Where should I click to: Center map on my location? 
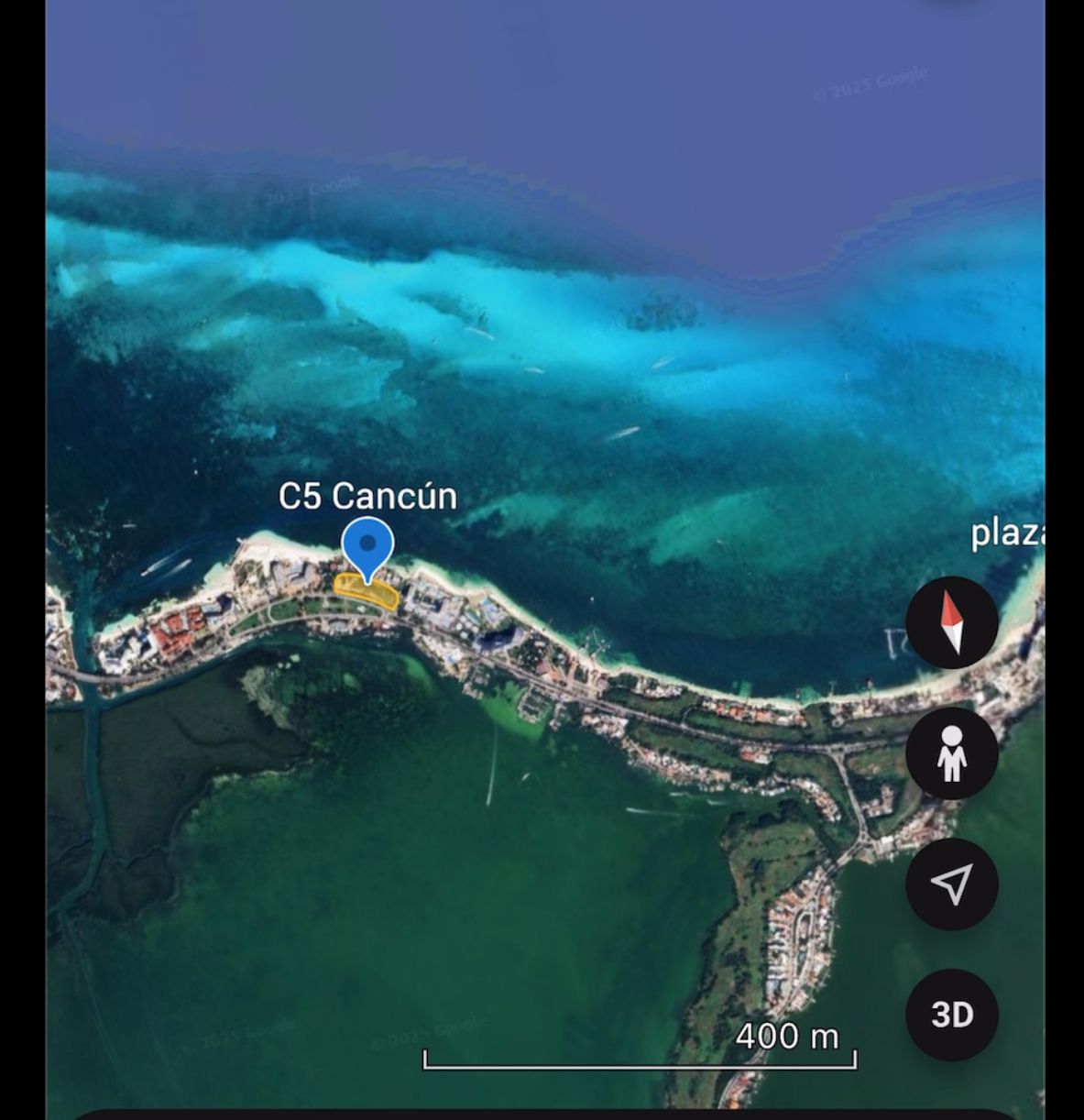pos(951,884)
